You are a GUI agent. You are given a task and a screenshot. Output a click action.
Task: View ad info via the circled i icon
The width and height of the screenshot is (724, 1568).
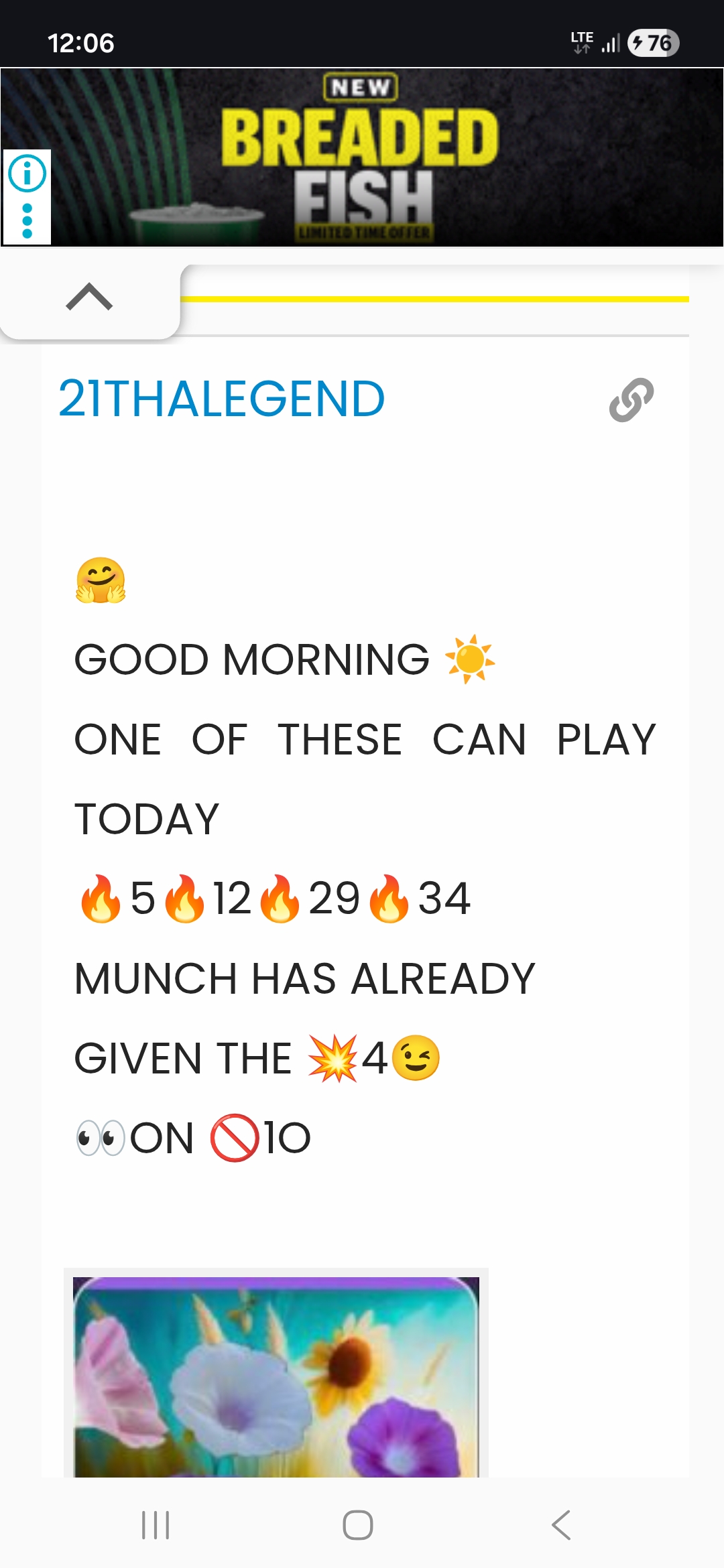click(27, 174)
